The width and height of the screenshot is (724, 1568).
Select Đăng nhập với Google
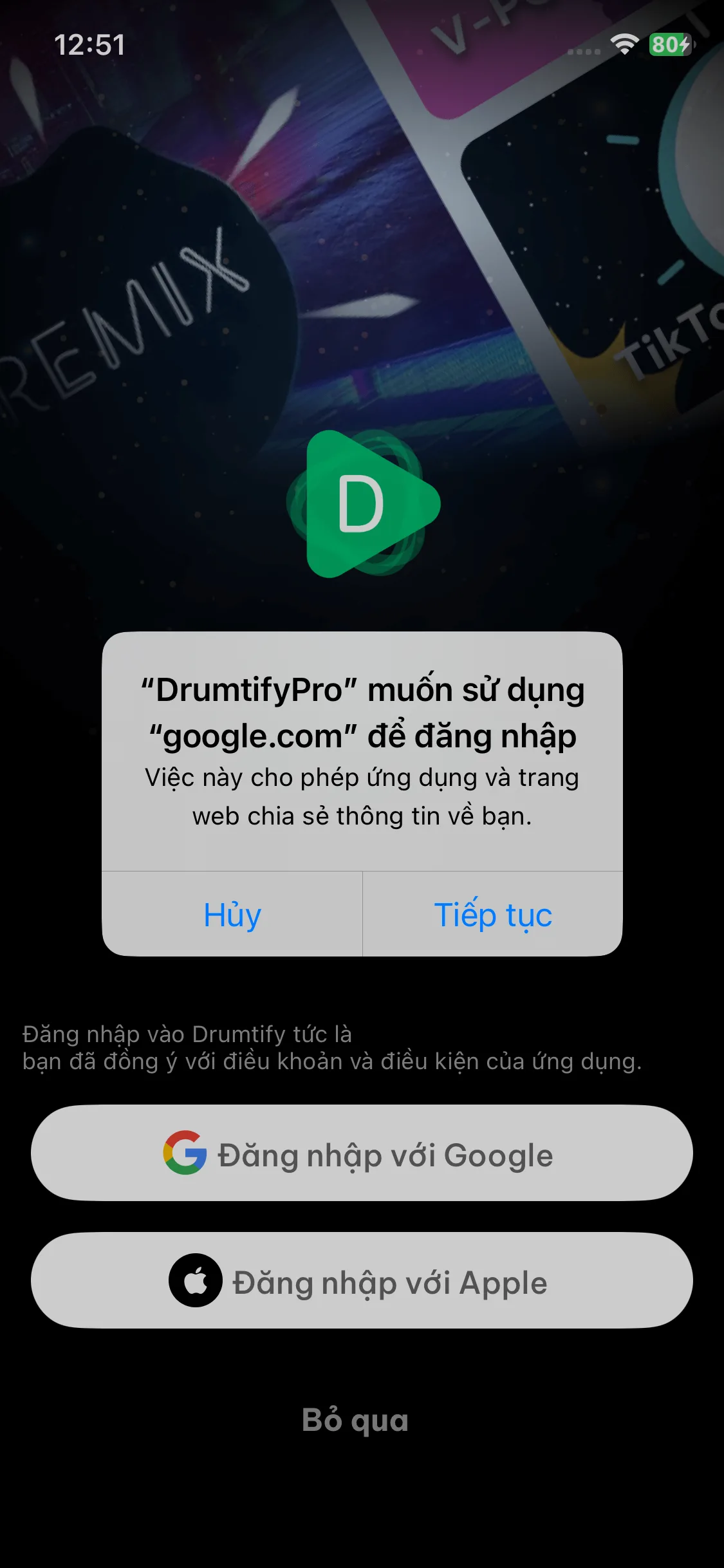[362, 1153]
